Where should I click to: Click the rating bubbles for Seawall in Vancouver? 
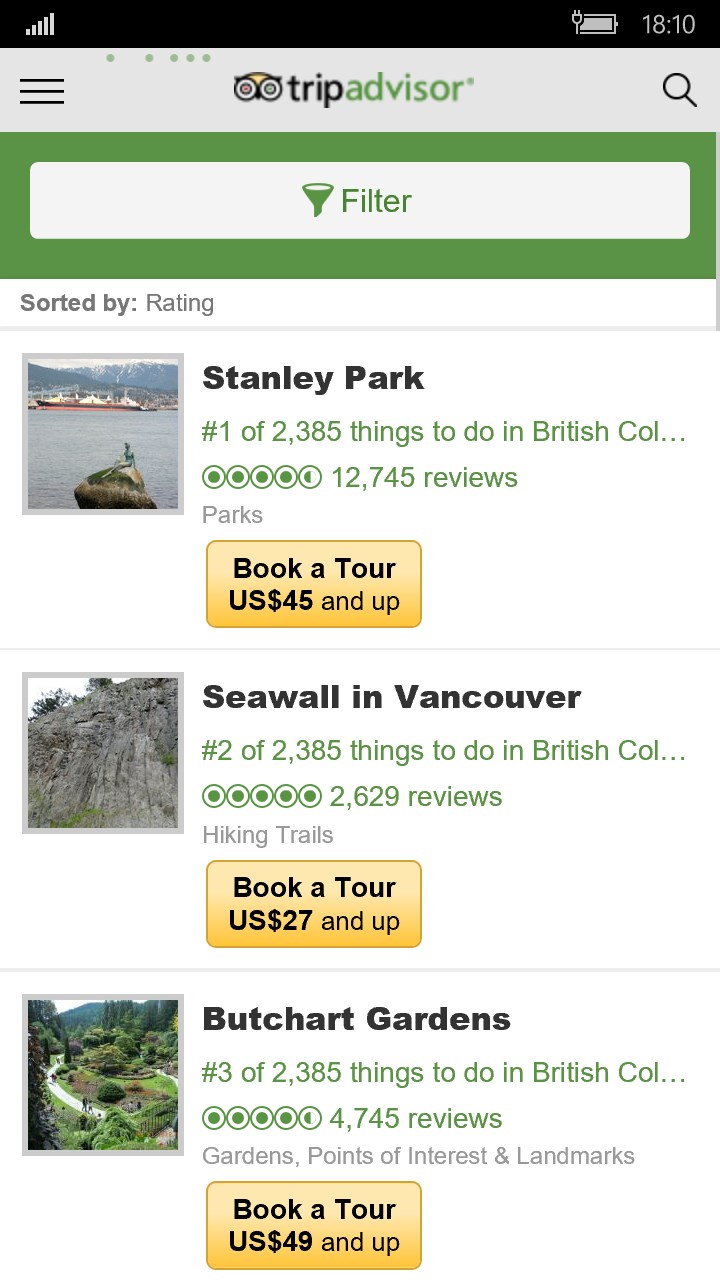[x=260, y=796]
